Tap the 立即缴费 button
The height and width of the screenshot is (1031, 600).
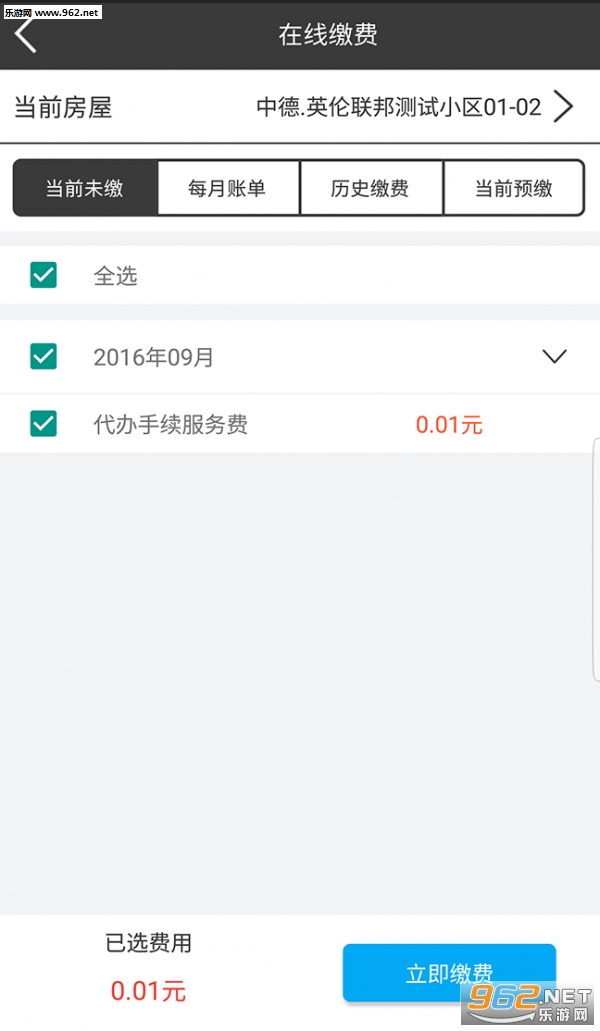(x=449, y=972)
